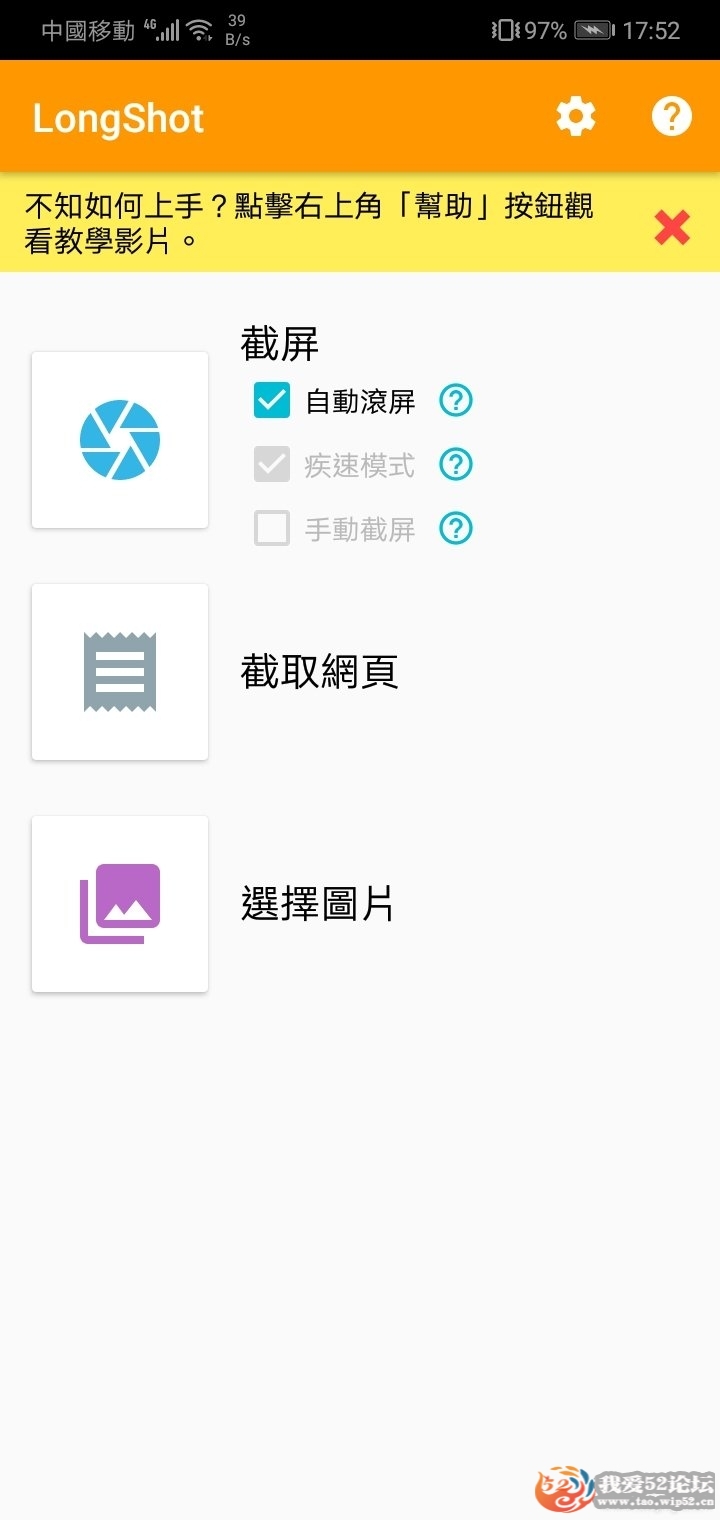Show help info for 手動截屏
This screenshot has height=1520, width=720.
[456, 528]
